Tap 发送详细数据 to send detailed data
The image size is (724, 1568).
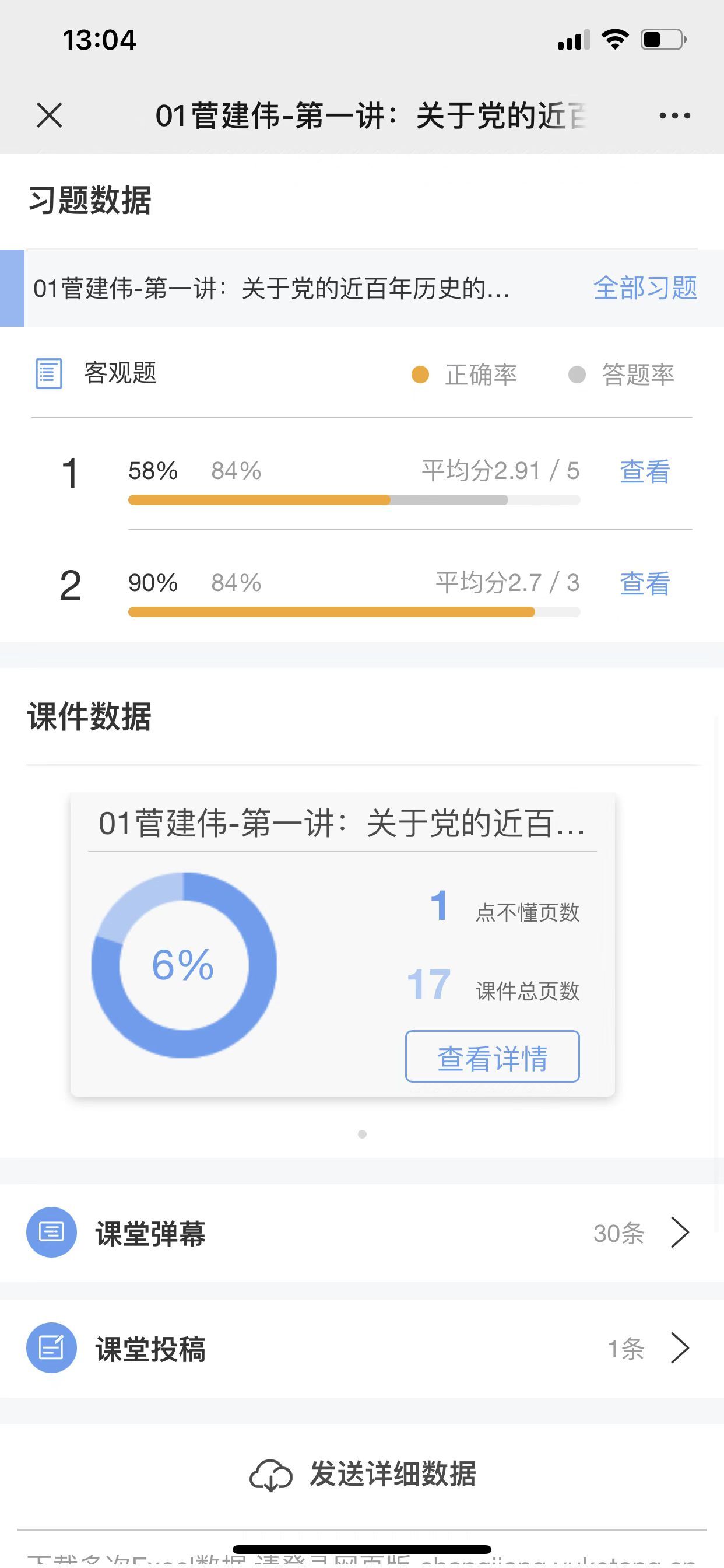362,1475
